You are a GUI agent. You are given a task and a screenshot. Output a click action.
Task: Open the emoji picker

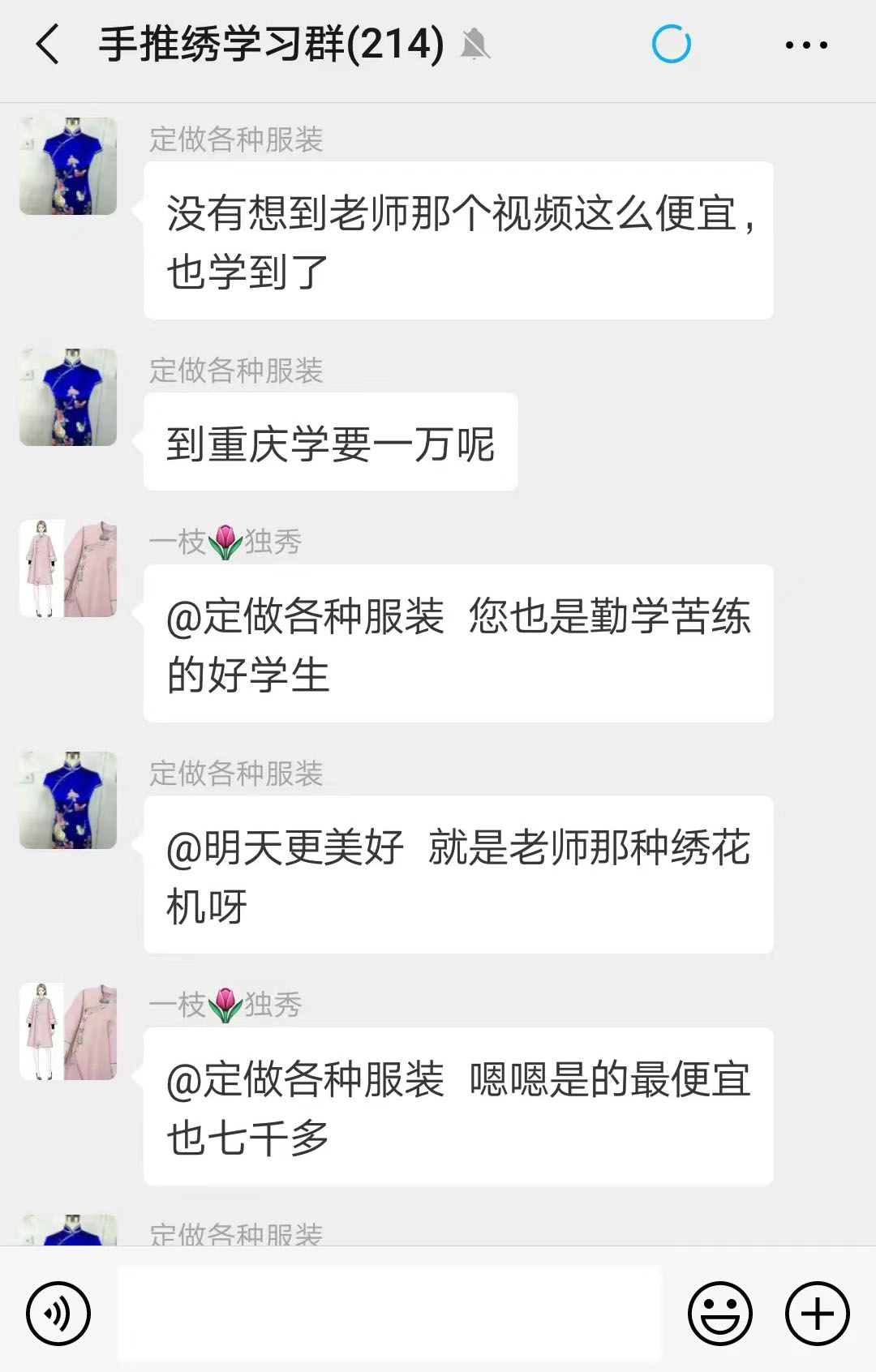pos(719,1314)
